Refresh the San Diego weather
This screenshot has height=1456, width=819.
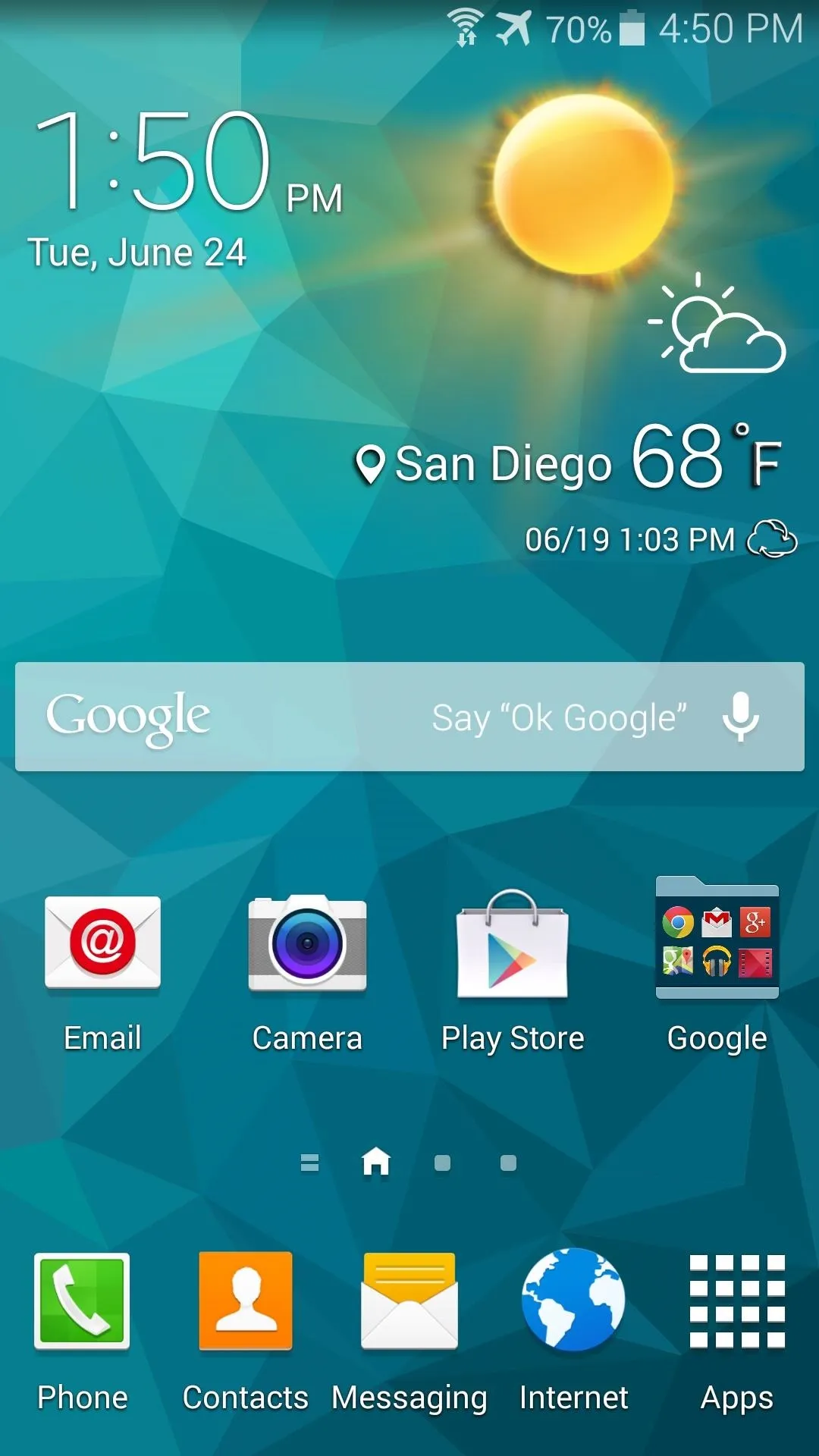(772, 539)
